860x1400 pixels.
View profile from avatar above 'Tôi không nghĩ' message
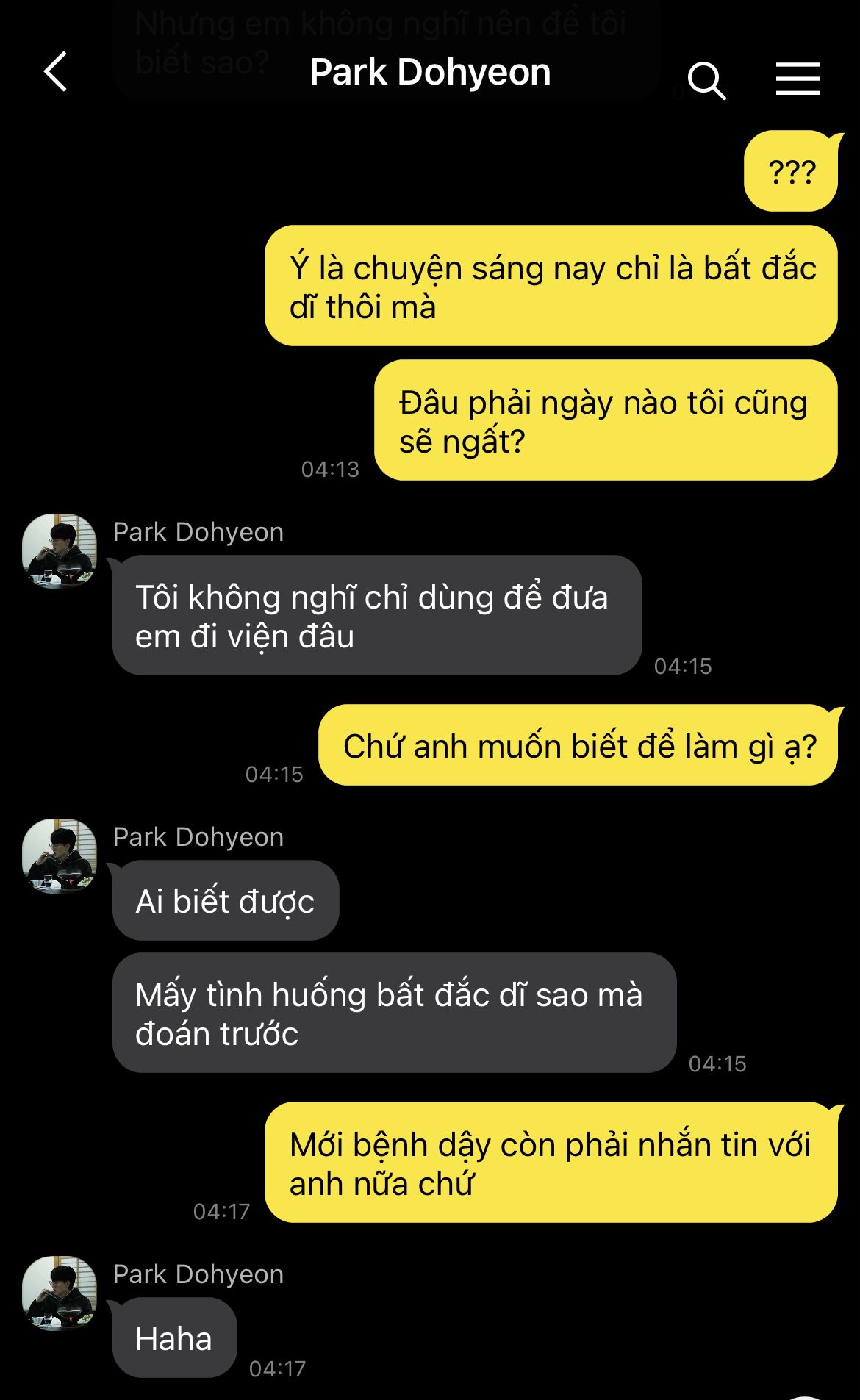[60, 550]
